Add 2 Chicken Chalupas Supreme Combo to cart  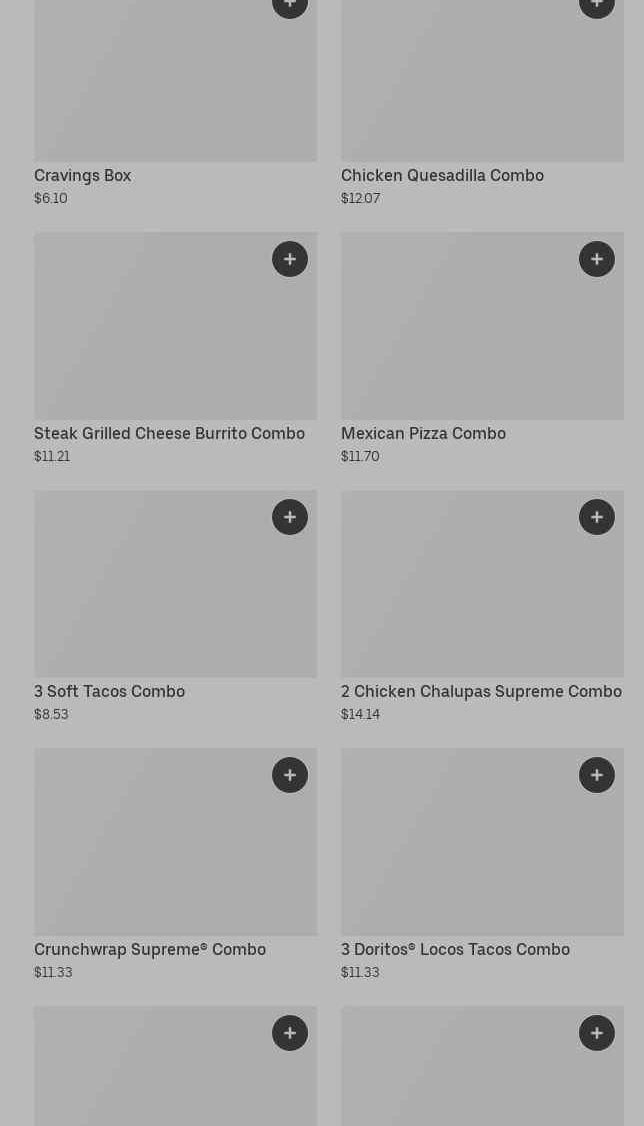tap(597, 517)
